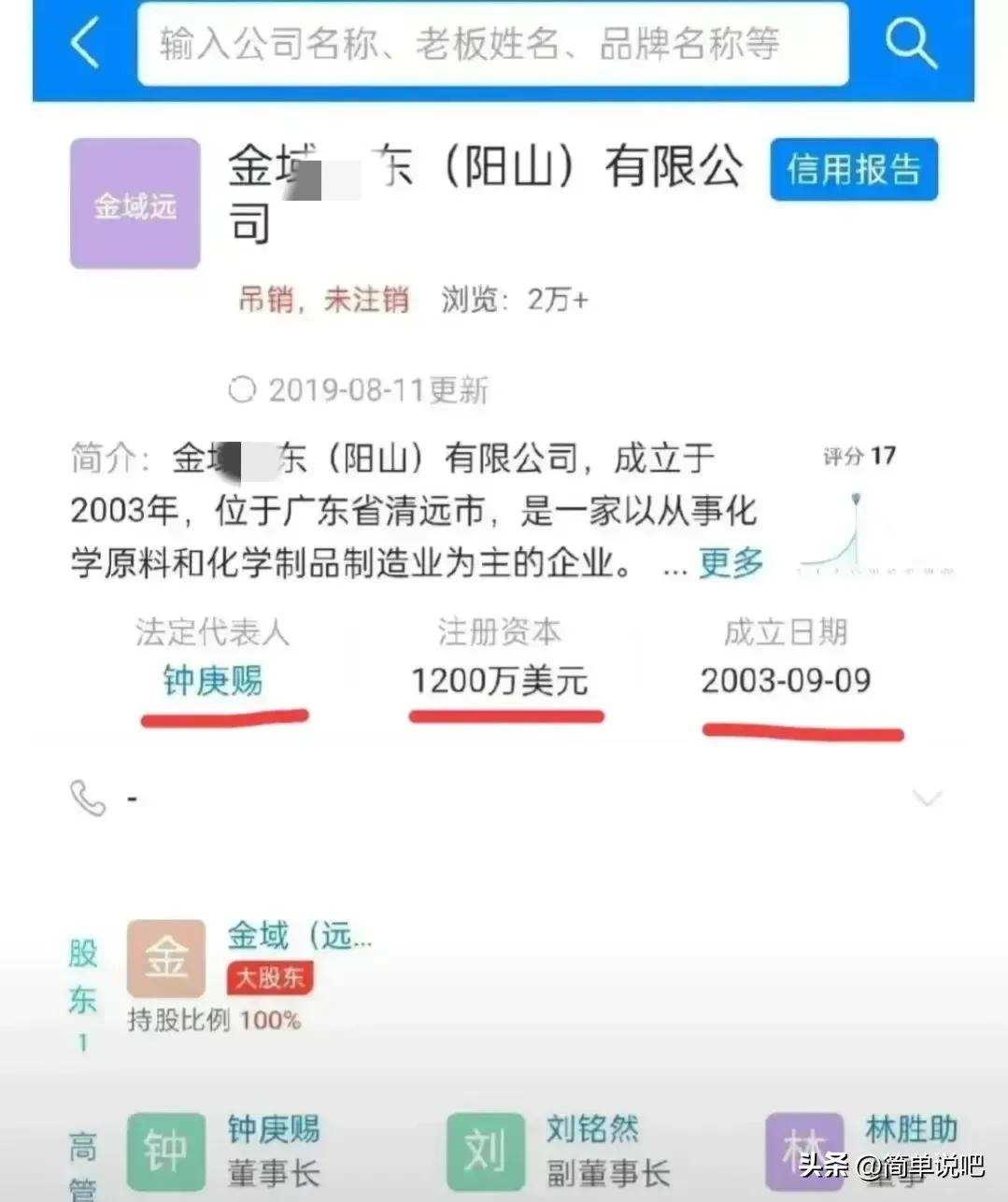Open the 信用报告 credit report button
This screenshot has height=1202, width=1008.
point(853,170)
